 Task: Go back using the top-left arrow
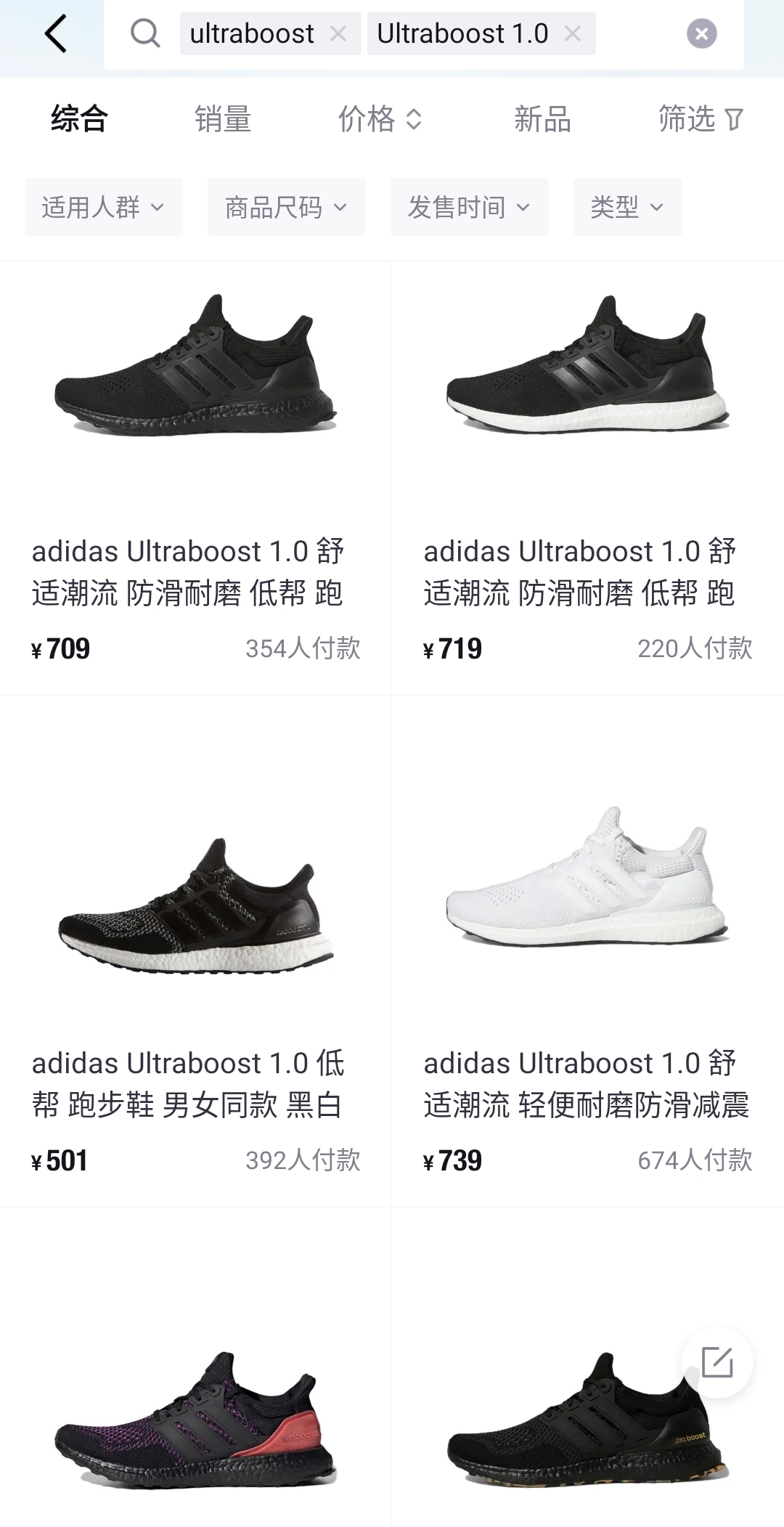tap(55, 33)
